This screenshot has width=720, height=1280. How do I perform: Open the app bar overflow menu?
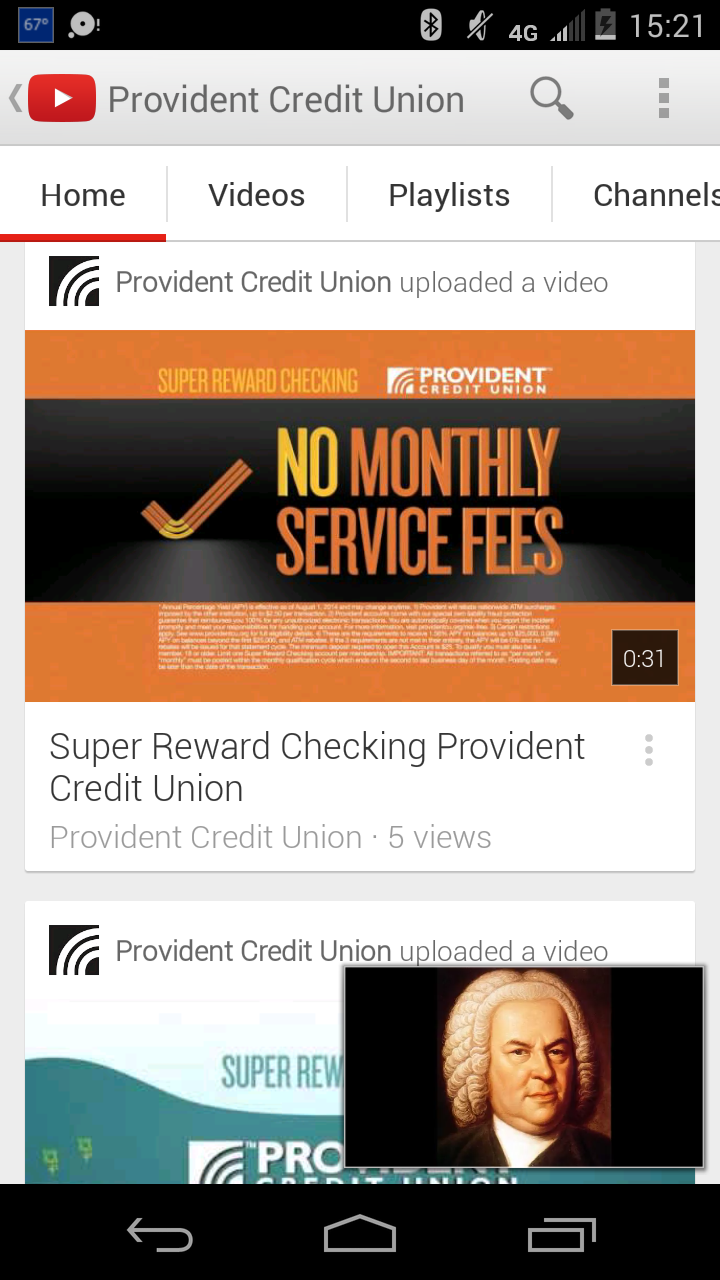[x=663, y=99]
